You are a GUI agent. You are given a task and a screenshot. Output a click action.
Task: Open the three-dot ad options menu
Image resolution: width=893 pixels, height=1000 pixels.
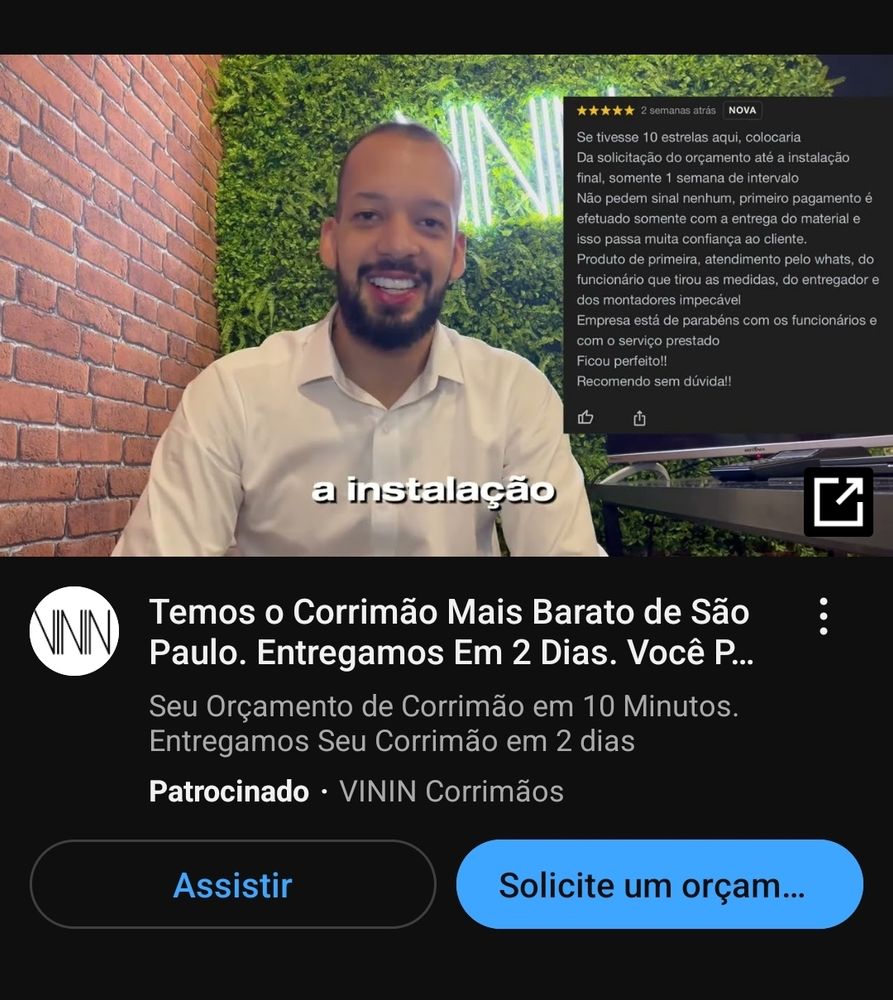[x=823, y=617]
